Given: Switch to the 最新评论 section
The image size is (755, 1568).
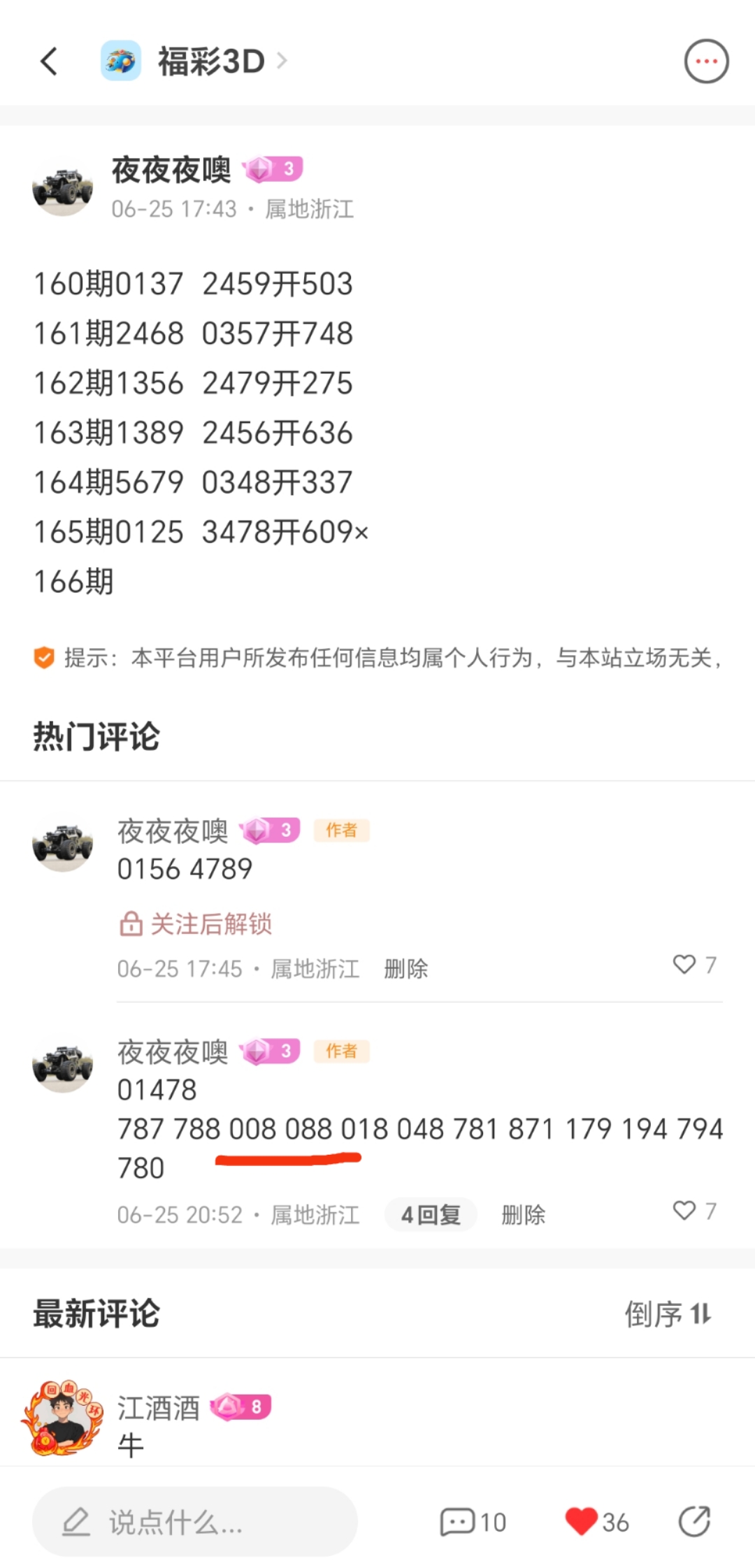Looking at the screenshot, I should pos(96,1314).
